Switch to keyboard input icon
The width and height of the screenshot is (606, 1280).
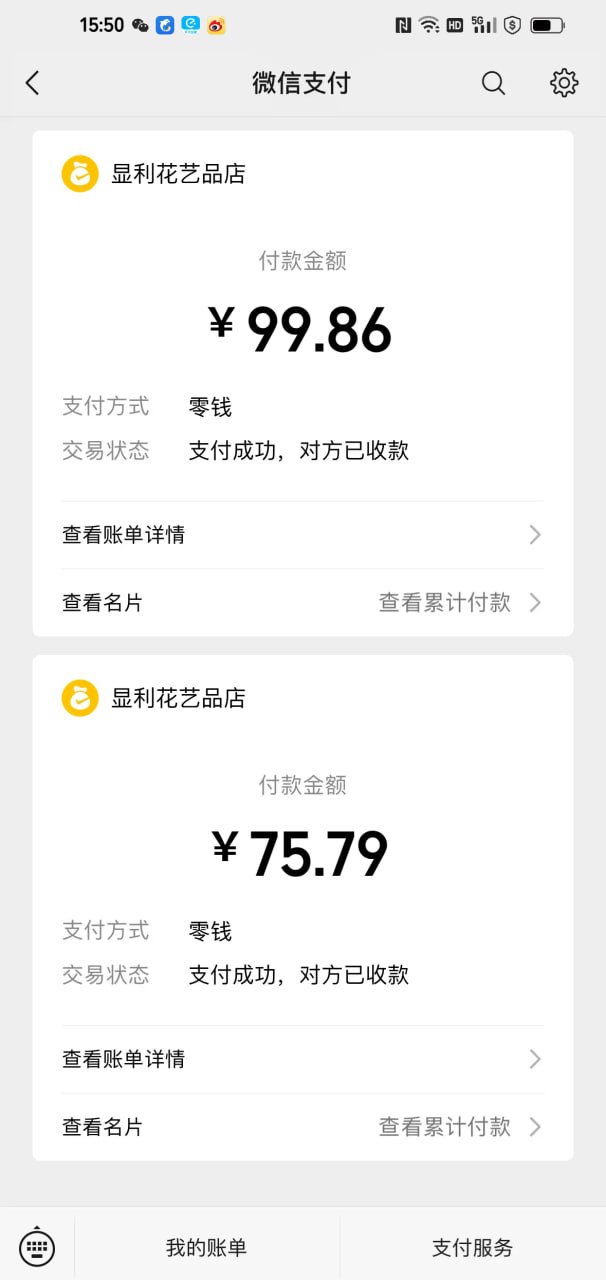[x=37, y=1247]
